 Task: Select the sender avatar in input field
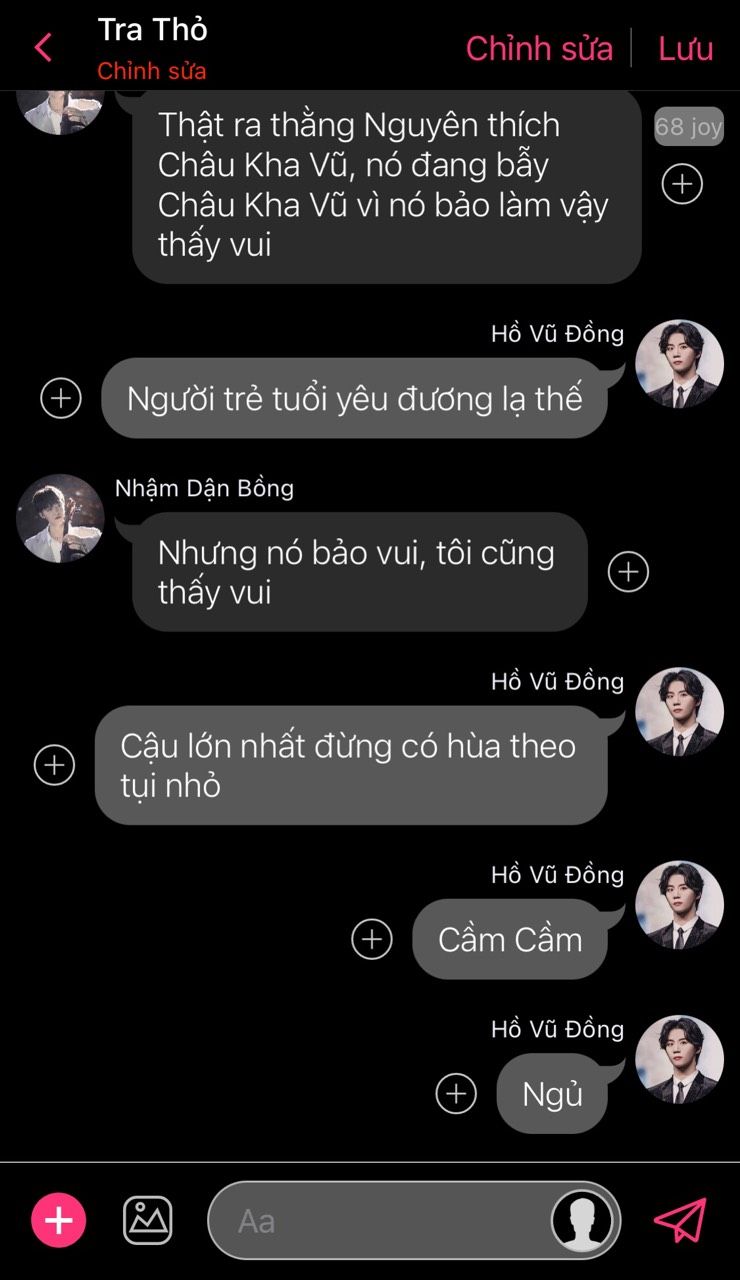pyautogui.click(x=583, y=1221)
